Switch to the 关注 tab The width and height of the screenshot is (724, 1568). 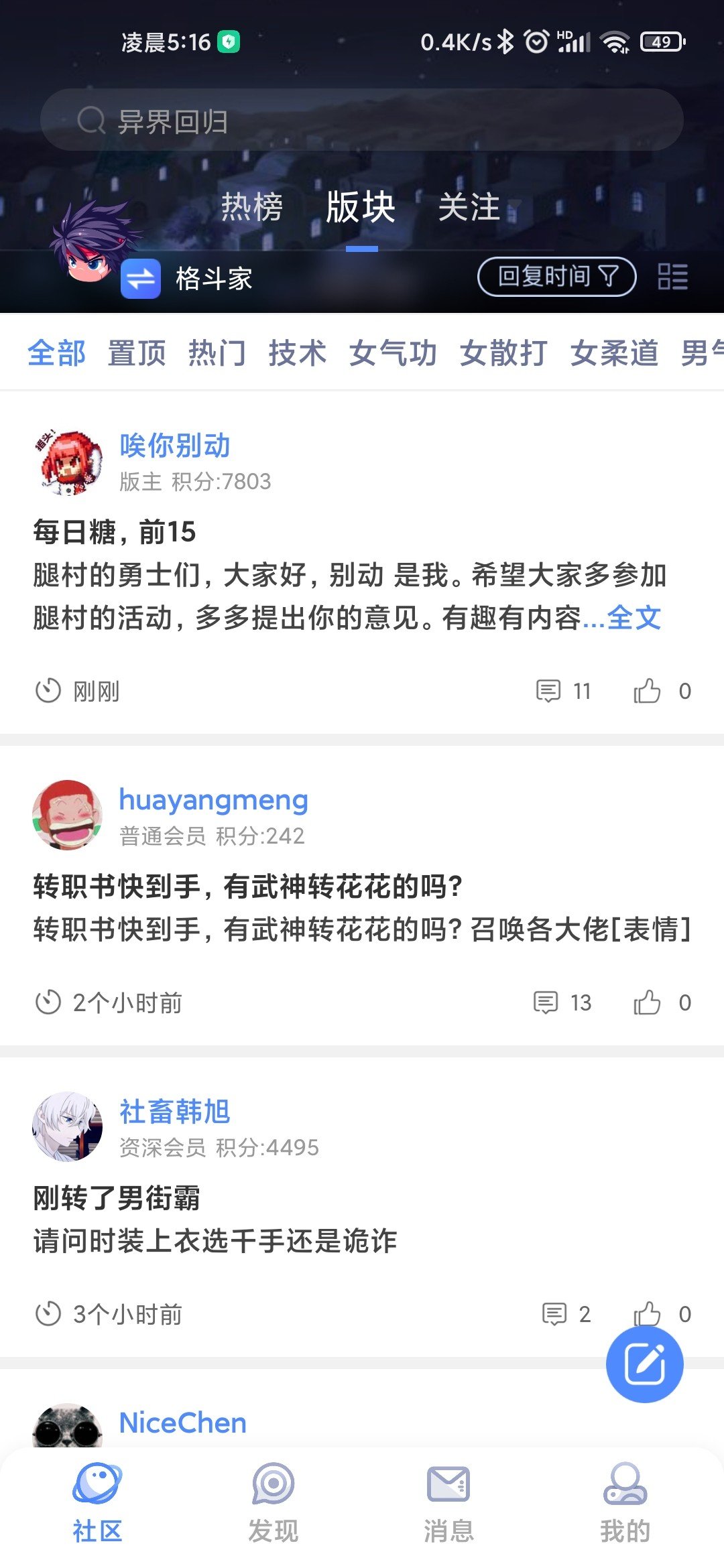[x=469, y=207]
